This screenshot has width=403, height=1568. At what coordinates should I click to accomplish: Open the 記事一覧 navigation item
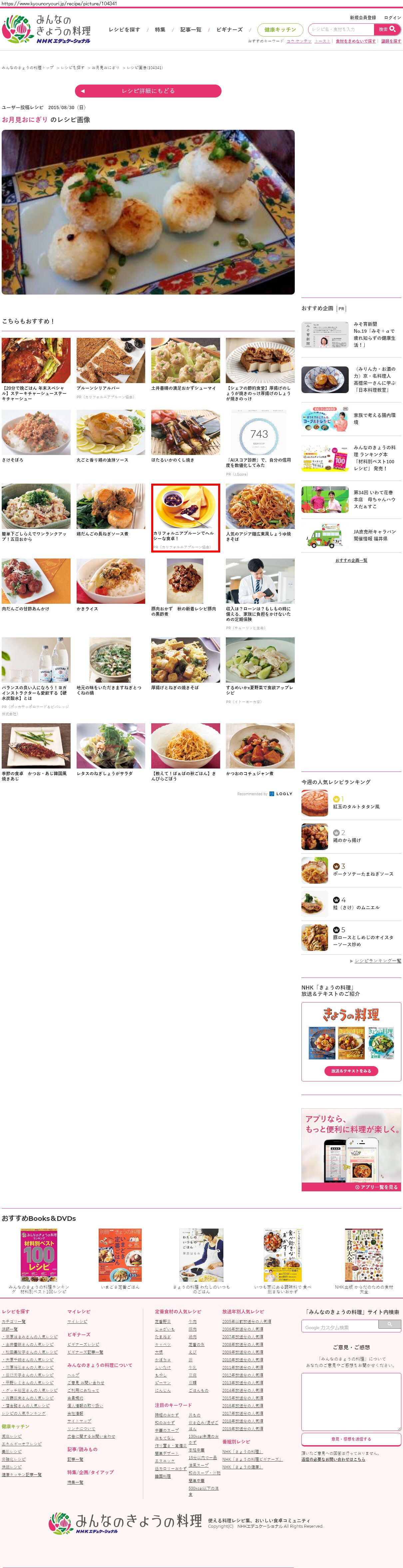pos(191,29)
